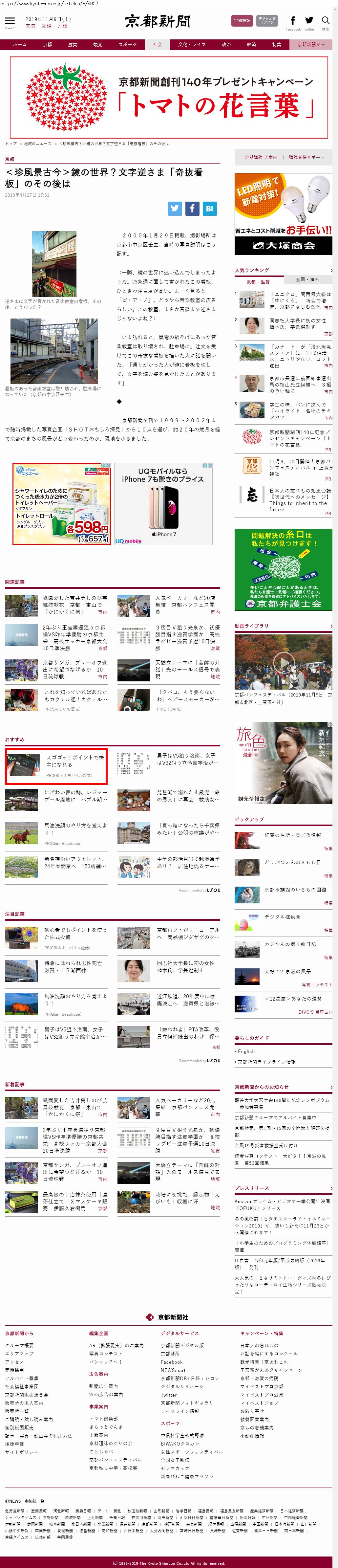Switch to the スポーツ nav tab
Viewport: 338px width, 1568px height.
pos(128,44)
